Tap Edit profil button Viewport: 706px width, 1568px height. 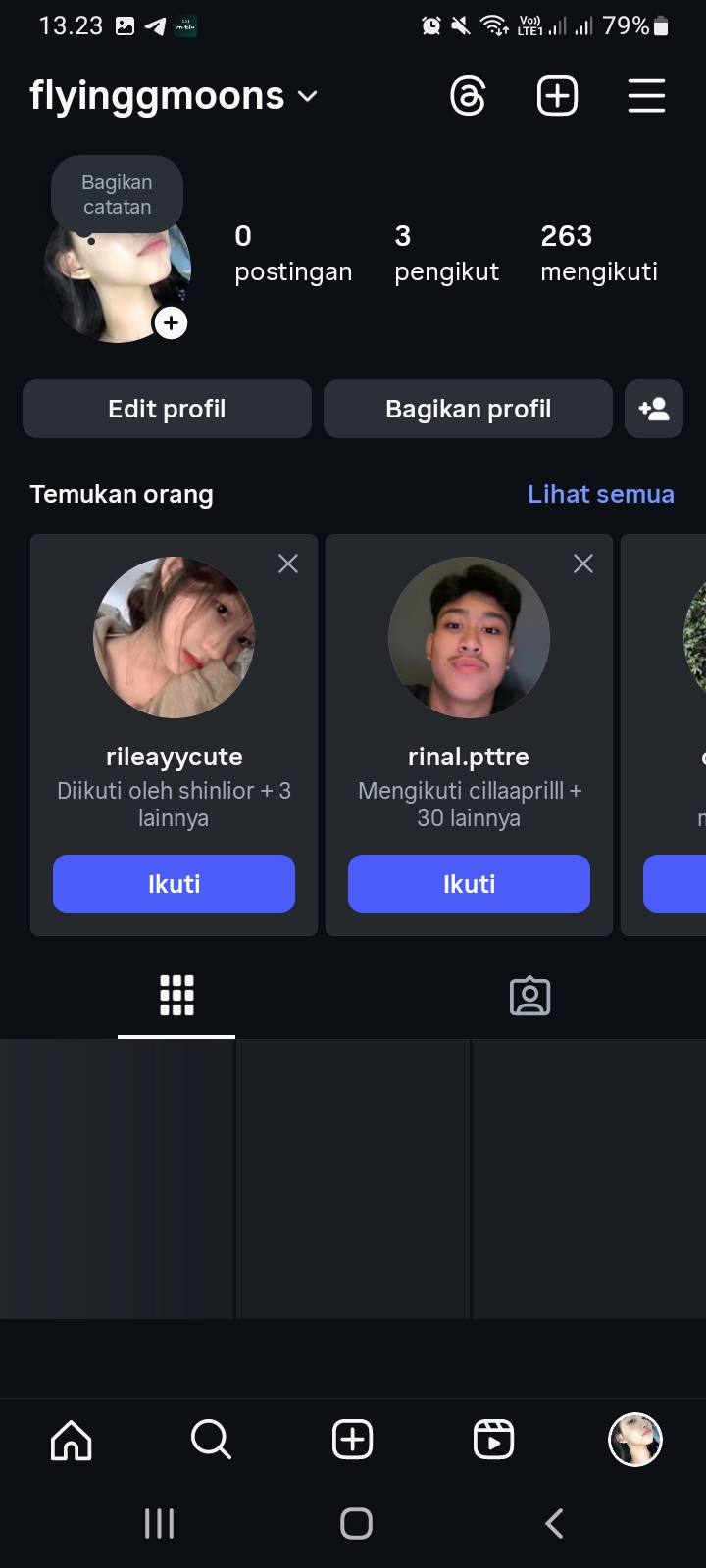(167, 409)
